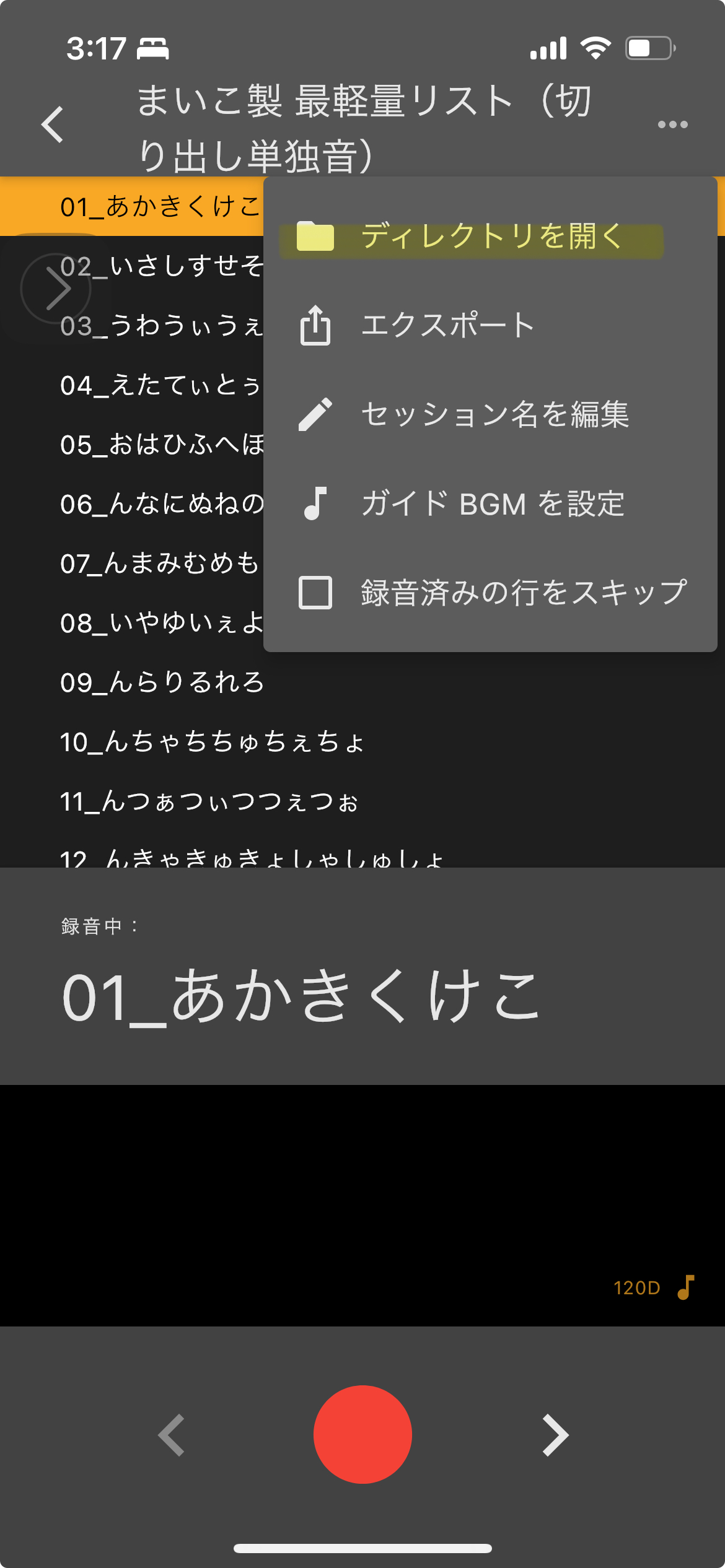Choose エクスポート from the menu
725x1568 pixels.
tap(490, 325)
